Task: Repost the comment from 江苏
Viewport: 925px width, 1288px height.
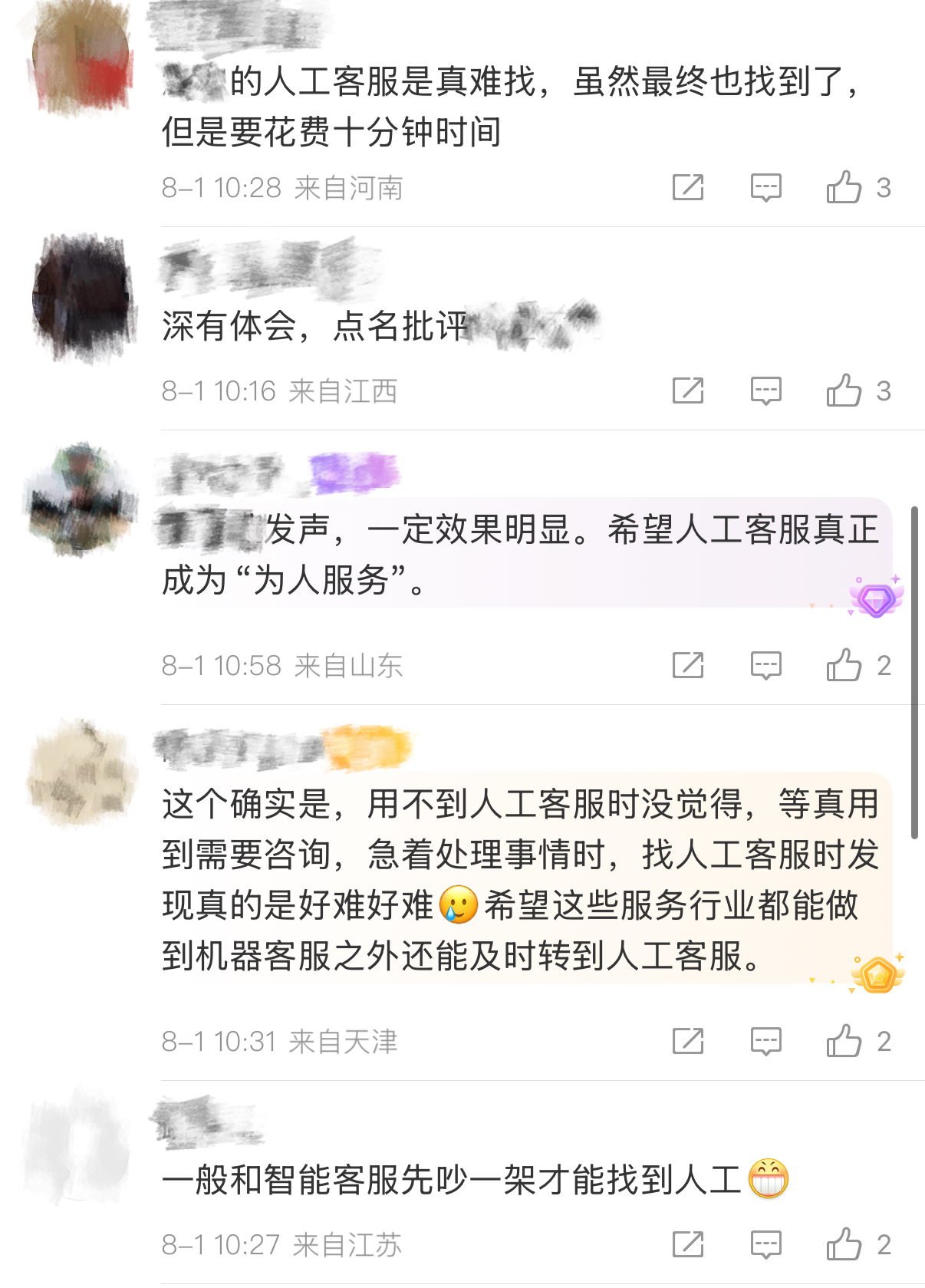Action: coord(687,1244)
